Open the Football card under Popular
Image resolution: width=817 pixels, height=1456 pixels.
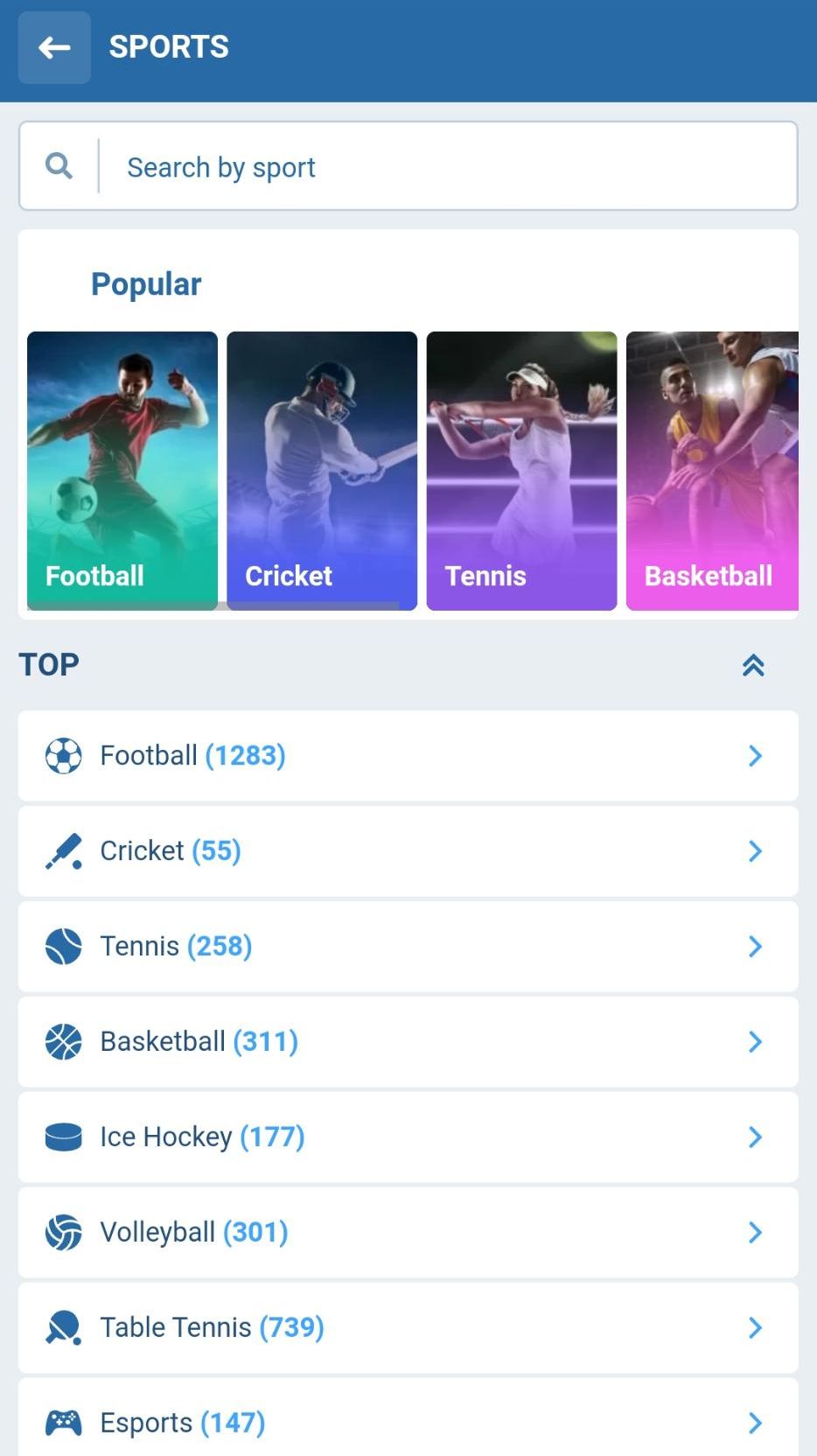click(122, 471)
